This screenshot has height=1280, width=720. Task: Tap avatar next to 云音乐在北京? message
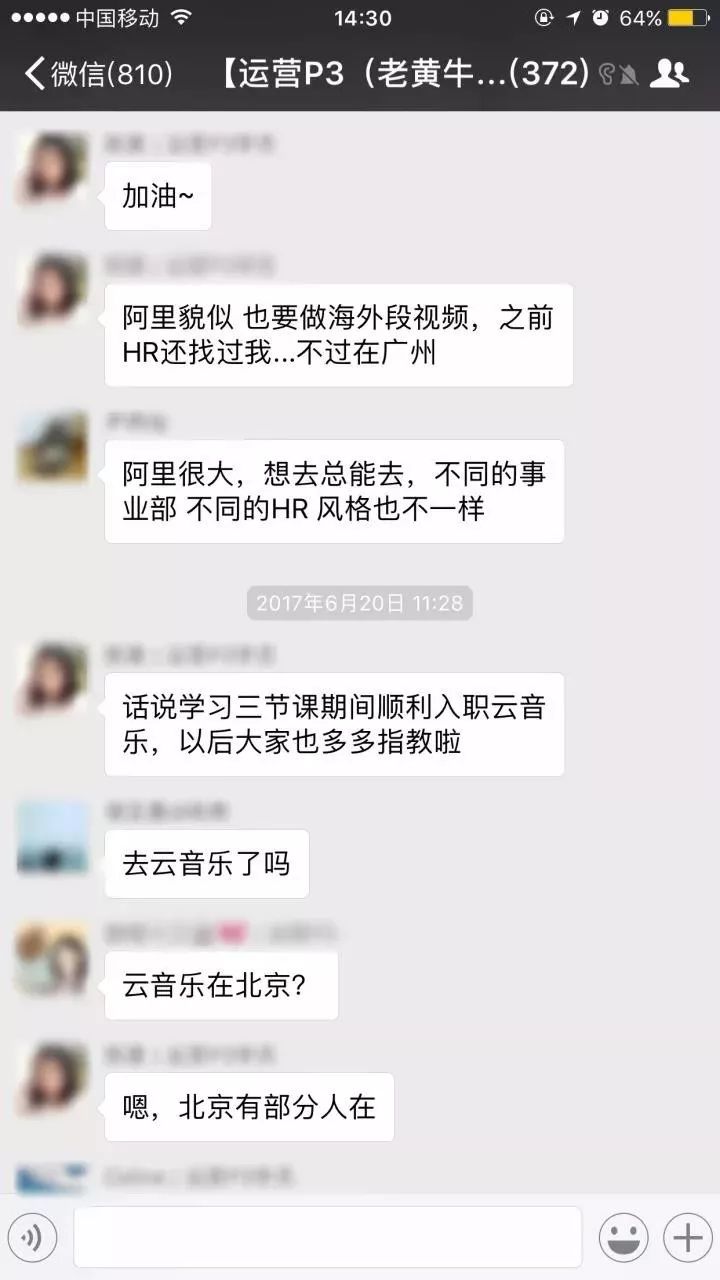click(x=53, y=959)
